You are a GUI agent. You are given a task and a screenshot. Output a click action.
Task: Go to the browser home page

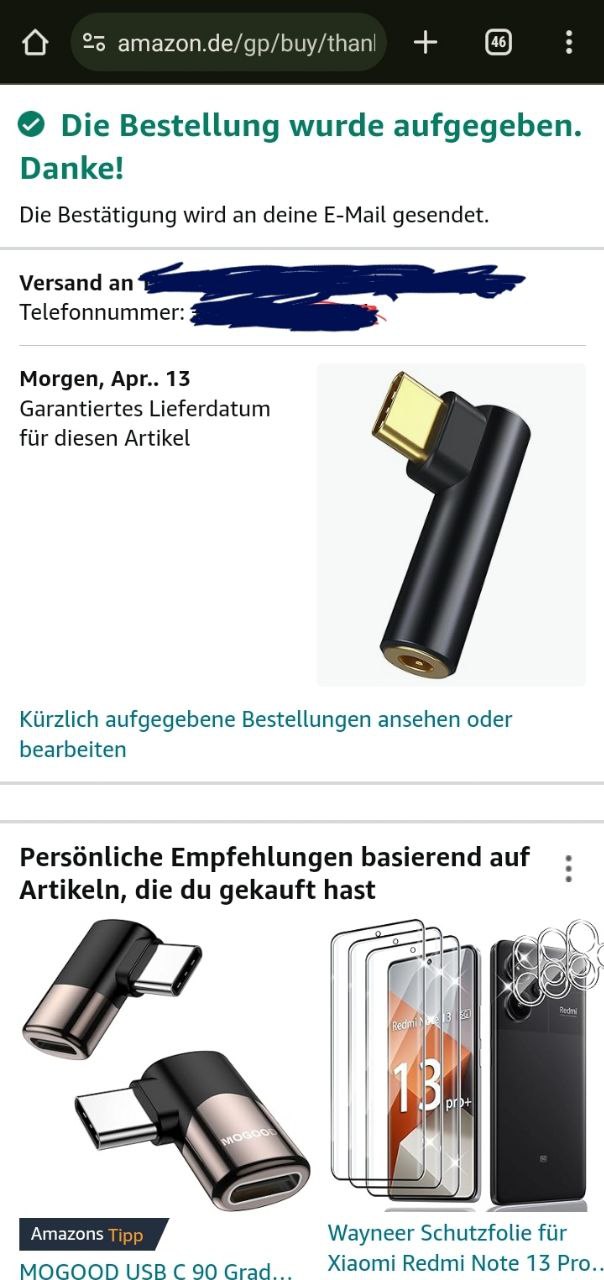35,42
